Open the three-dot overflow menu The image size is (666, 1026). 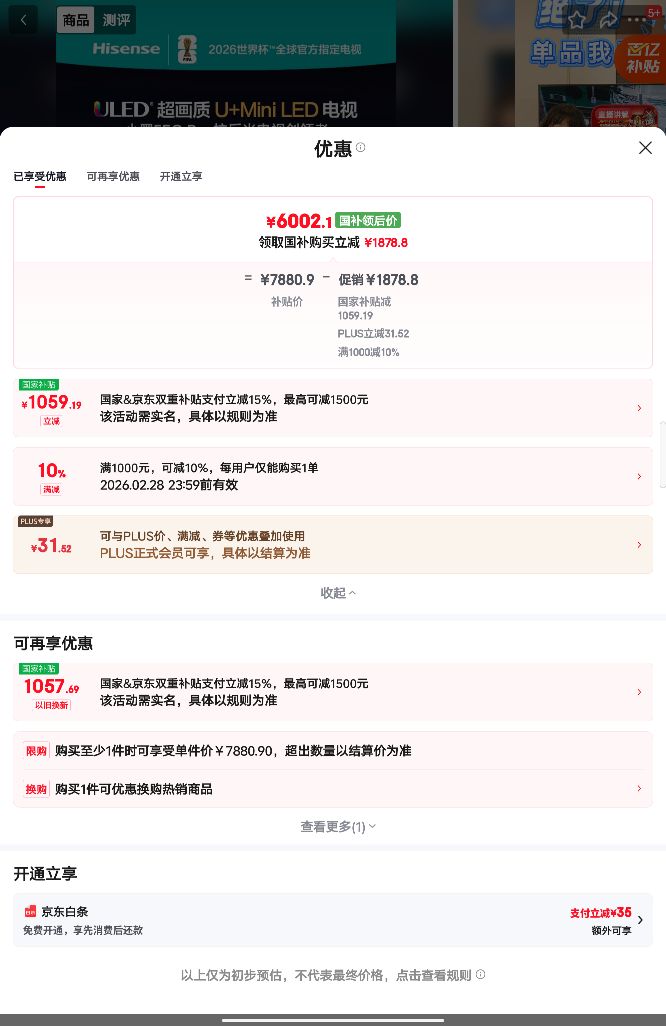point(637,20)
